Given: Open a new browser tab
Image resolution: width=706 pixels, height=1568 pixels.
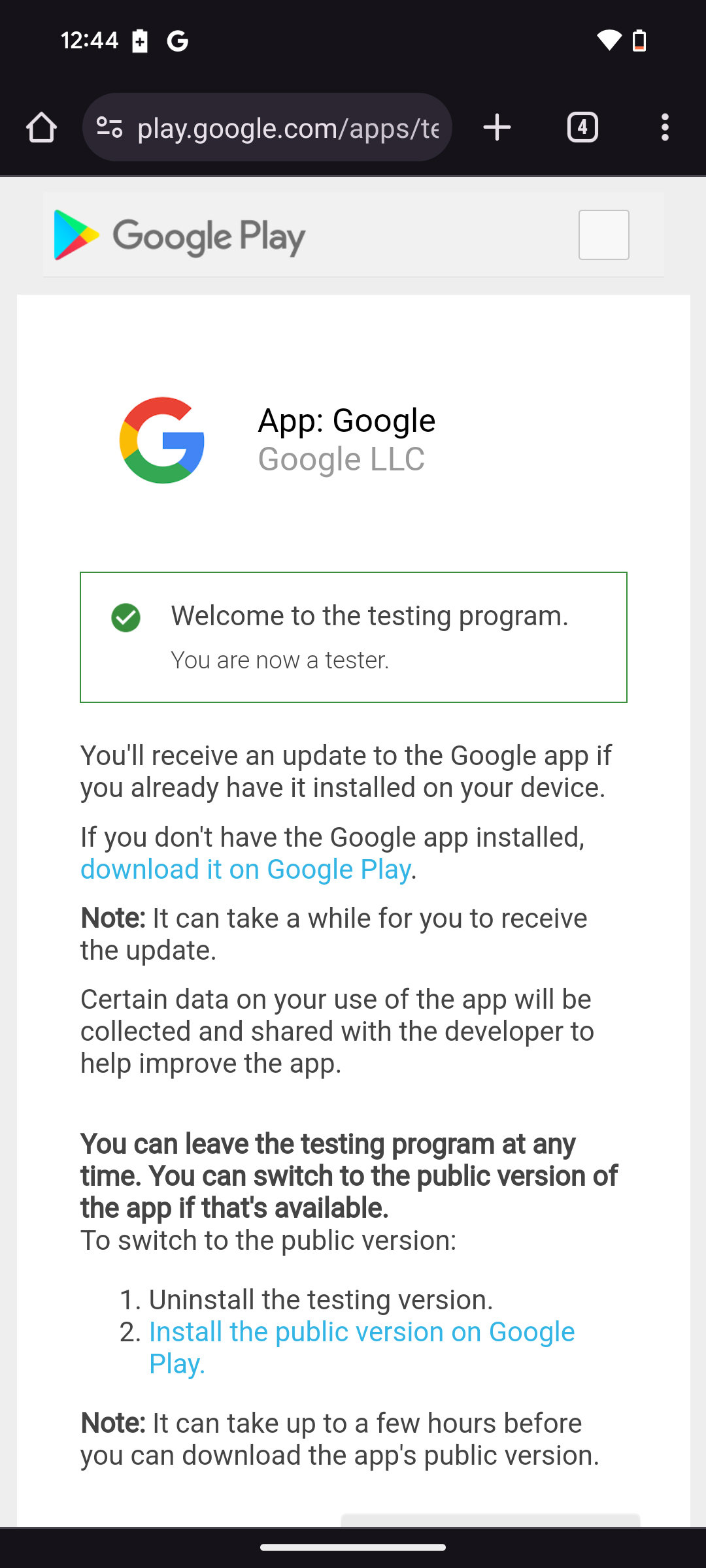Looking at the screenshot, I should pyautogui.click(x=497, y=127).
